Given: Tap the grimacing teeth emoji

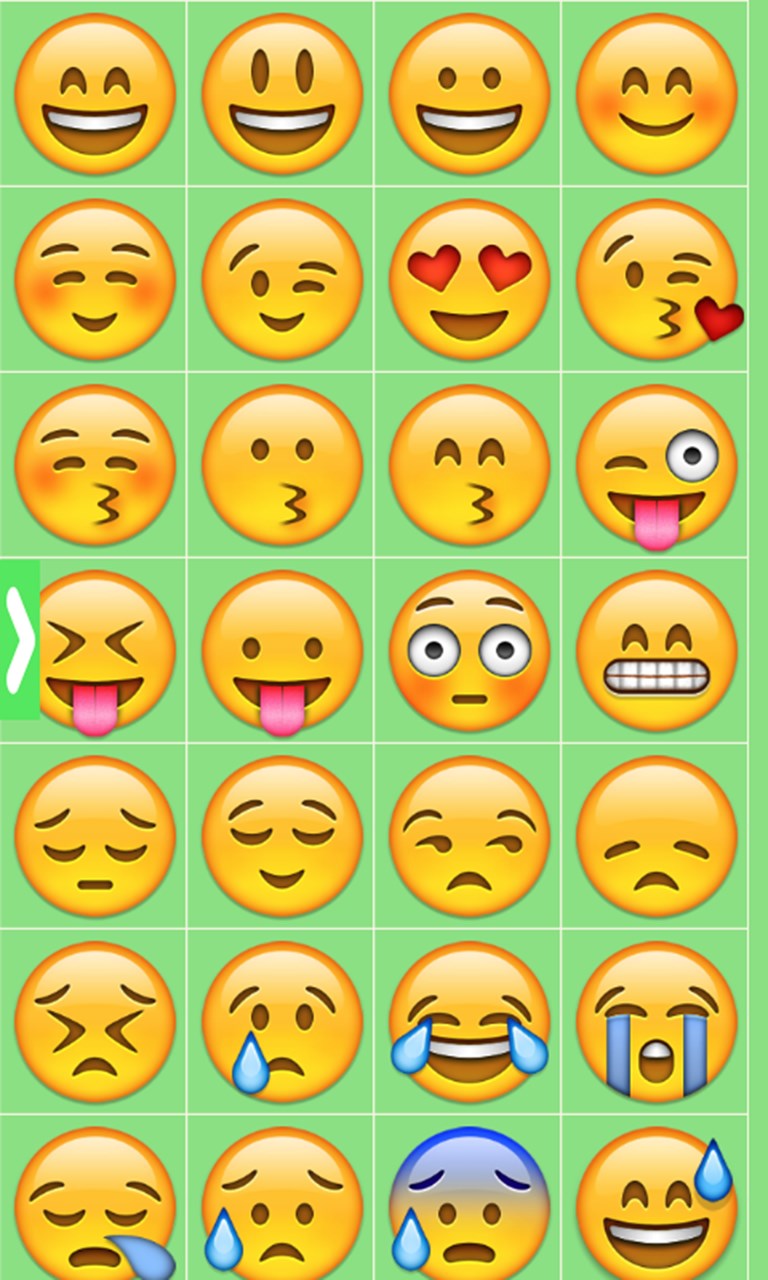Looking at the screenshot, I should pyautogui.click(x=657, y=651).
